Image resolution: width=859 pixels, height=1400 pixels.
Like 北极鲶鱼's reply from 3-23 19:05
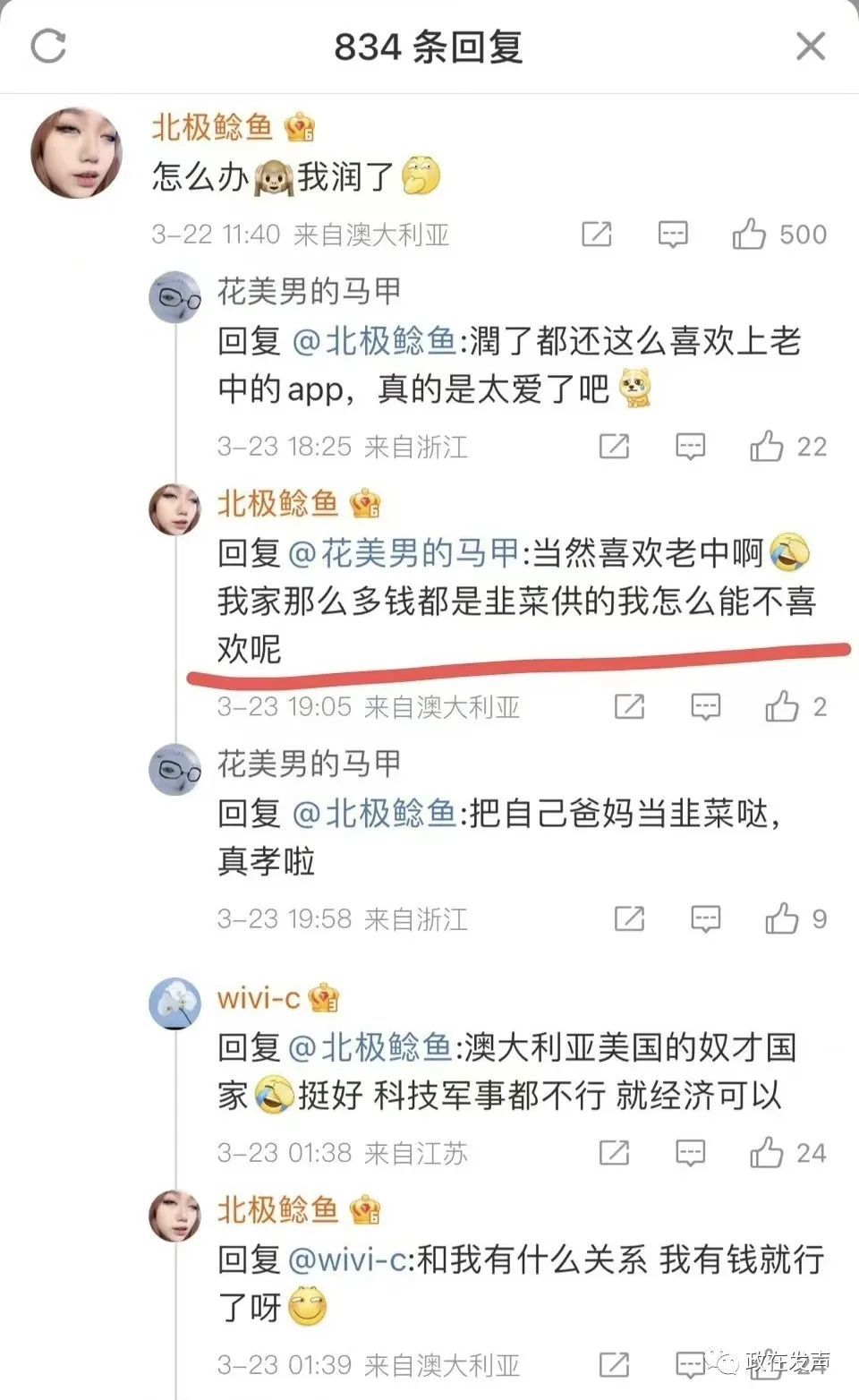782,707
